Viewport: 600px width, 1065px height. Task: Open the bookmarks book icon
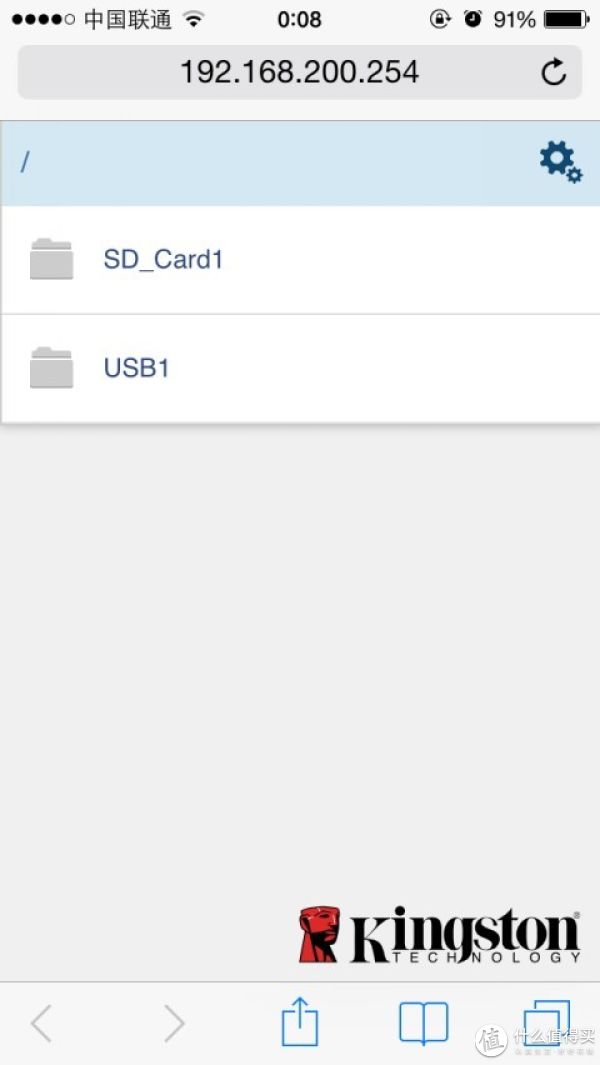pyautogui.click(x=423, y=1023)
